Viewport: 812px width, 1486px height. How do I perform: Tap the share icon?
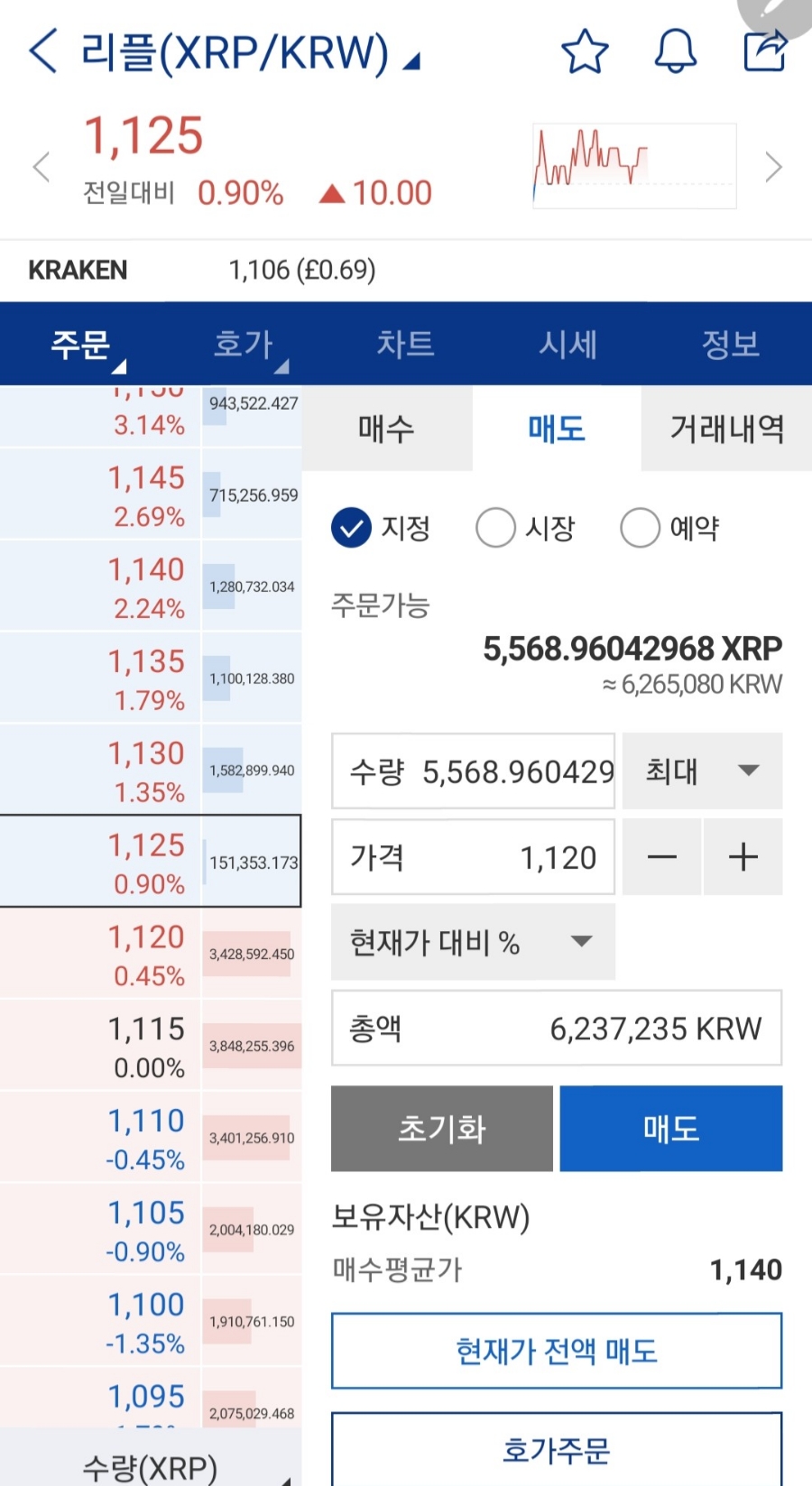click(765, 51)
